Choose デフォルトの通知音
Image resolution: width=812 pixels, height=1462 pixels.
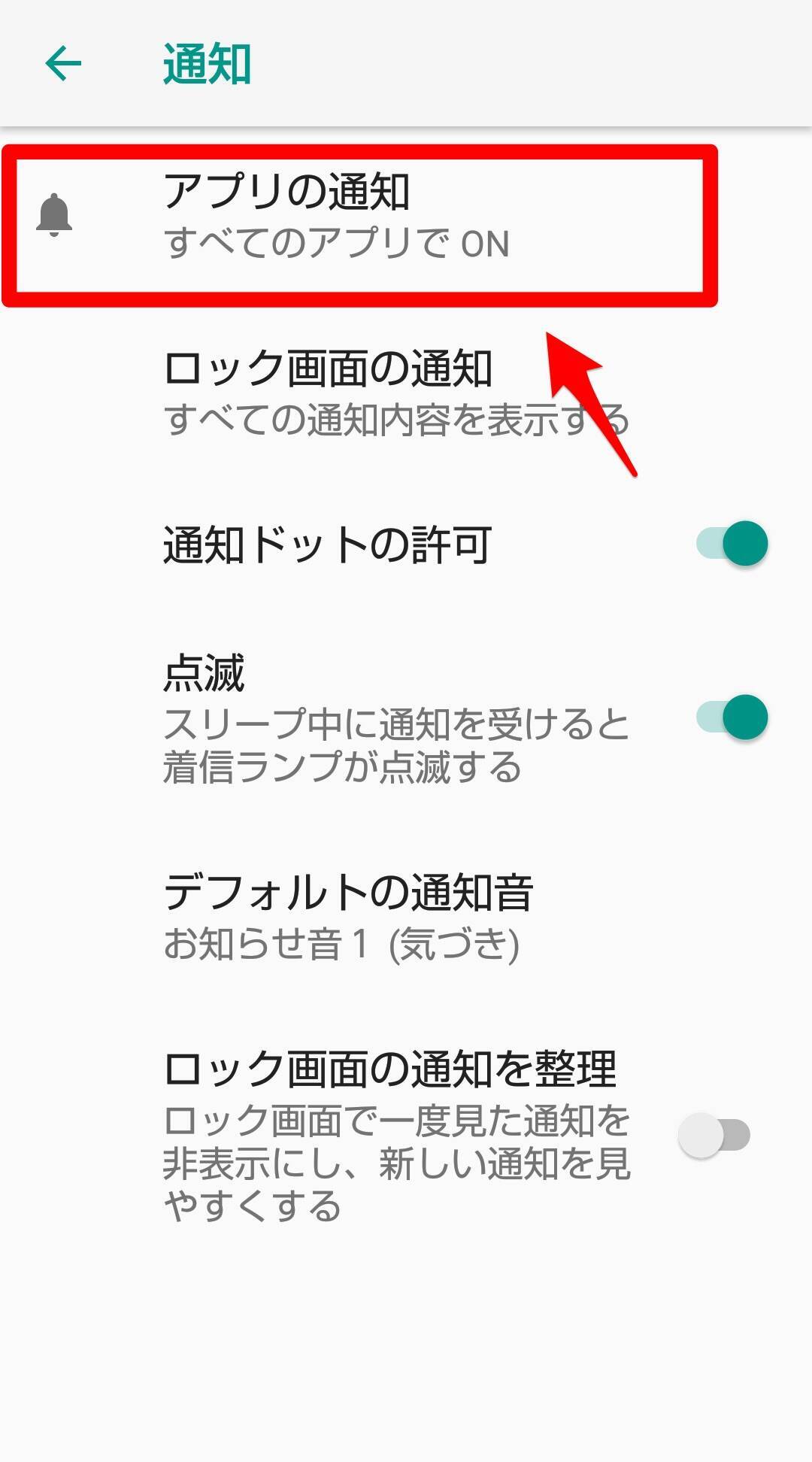348,917
